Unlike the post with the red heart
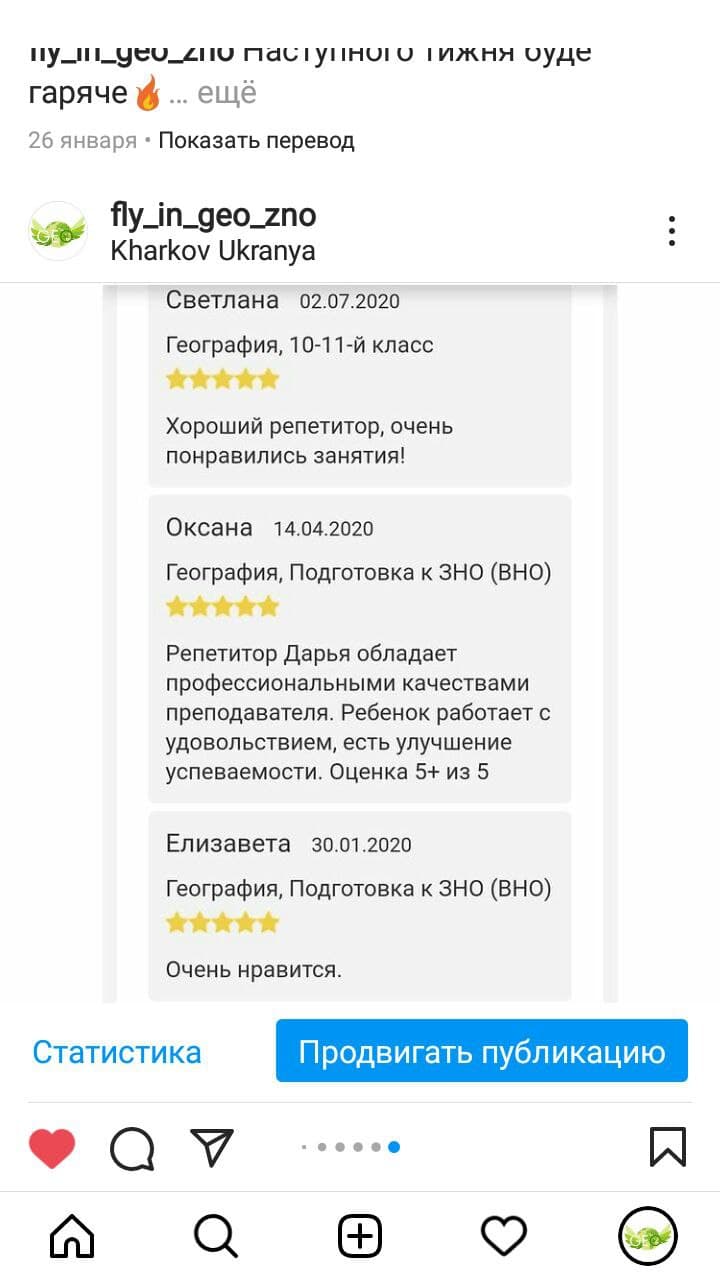 (x=52, y=1148)
